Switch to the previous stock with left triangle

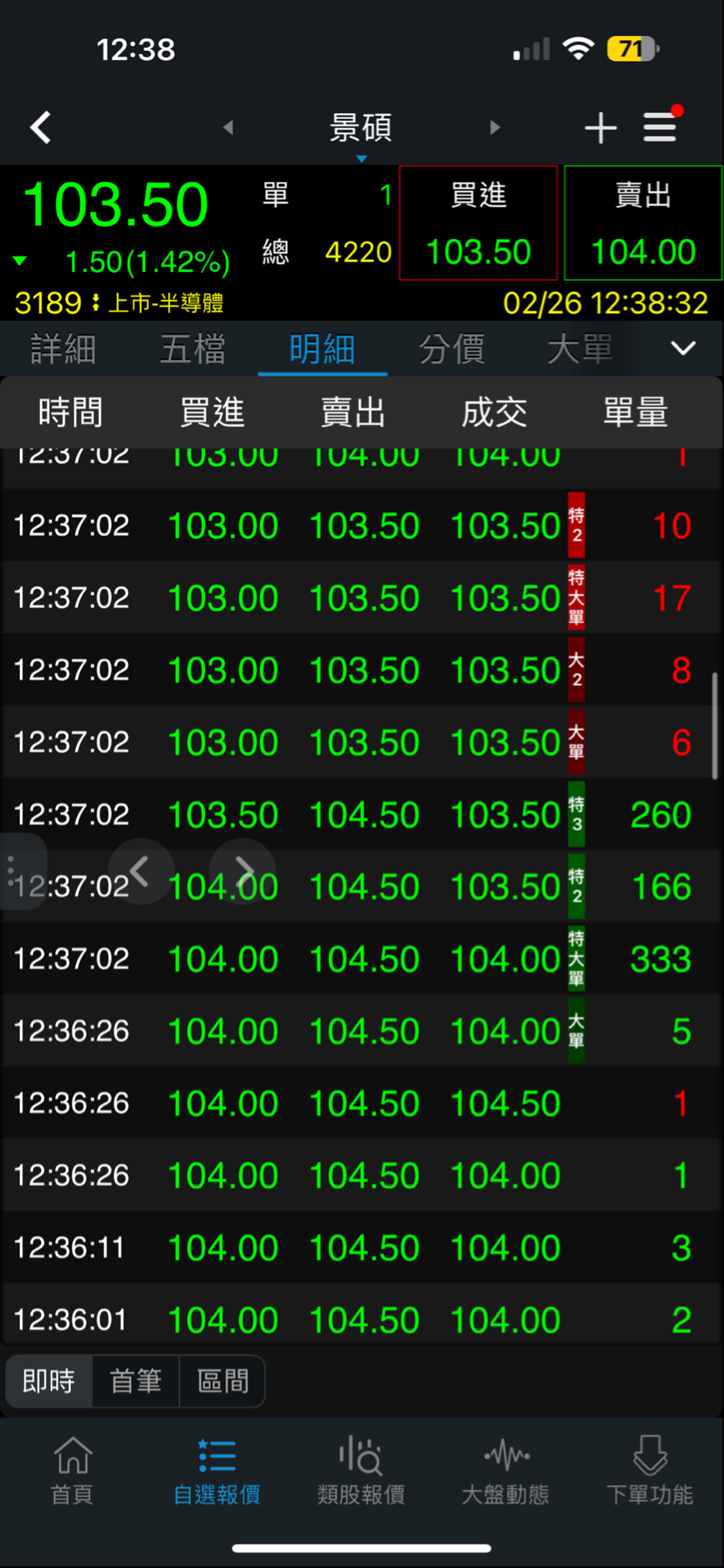coord(228,127)
